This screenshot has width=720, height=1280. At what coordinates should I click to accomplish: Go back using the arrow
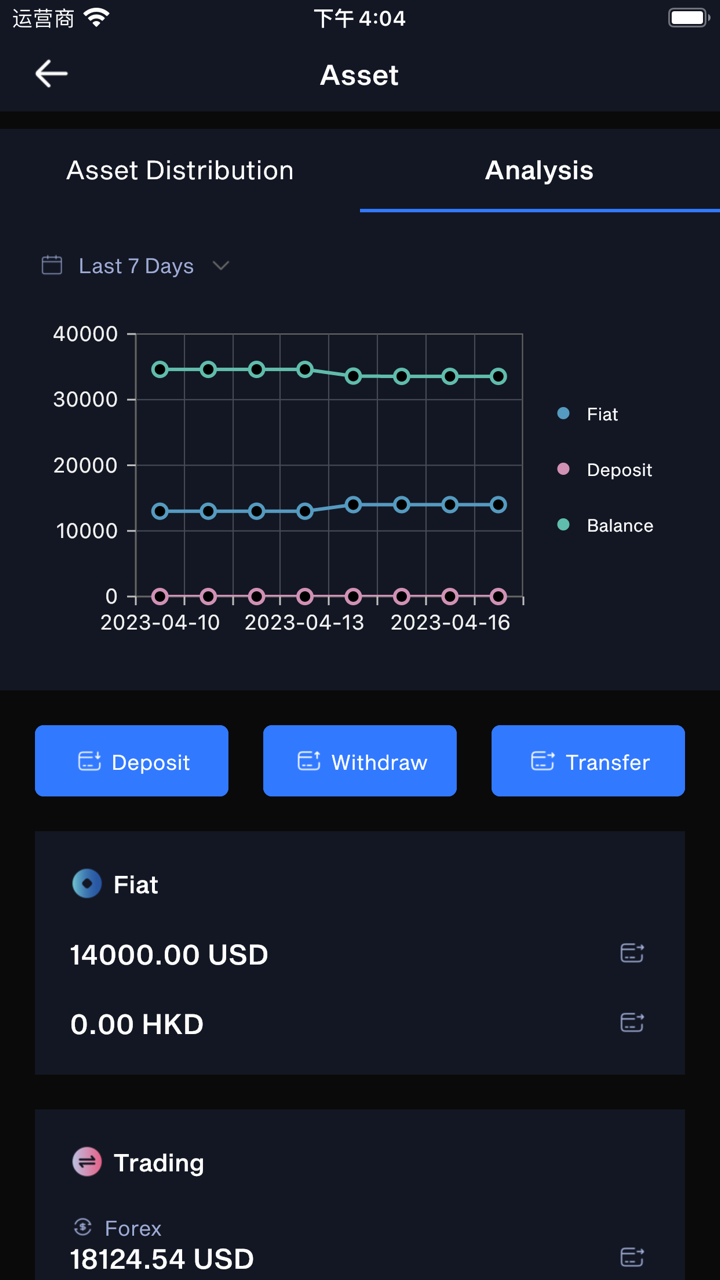point(51,74)
